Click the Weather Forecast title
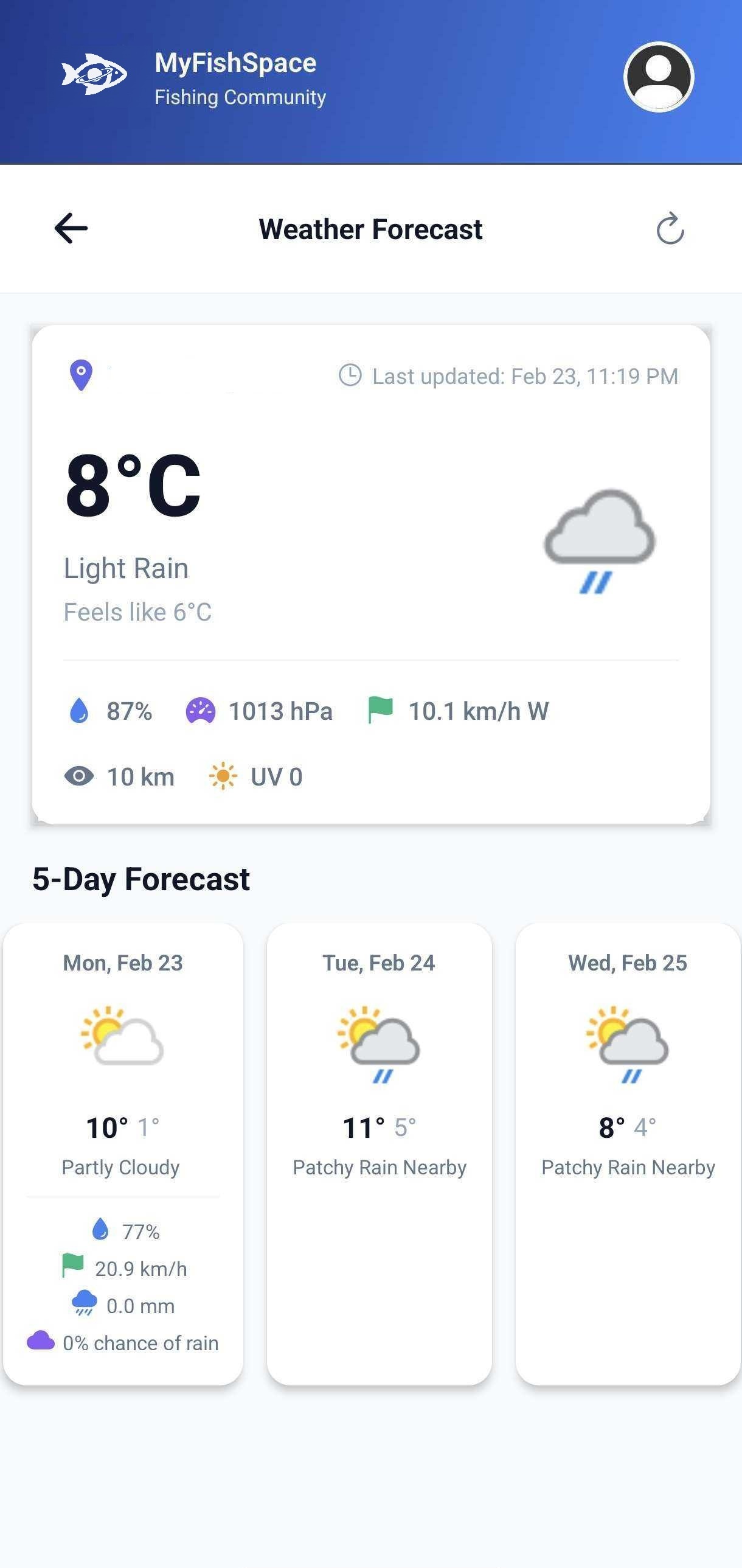The height and width of the screenshot is (1568, 742). coord(370,229)
